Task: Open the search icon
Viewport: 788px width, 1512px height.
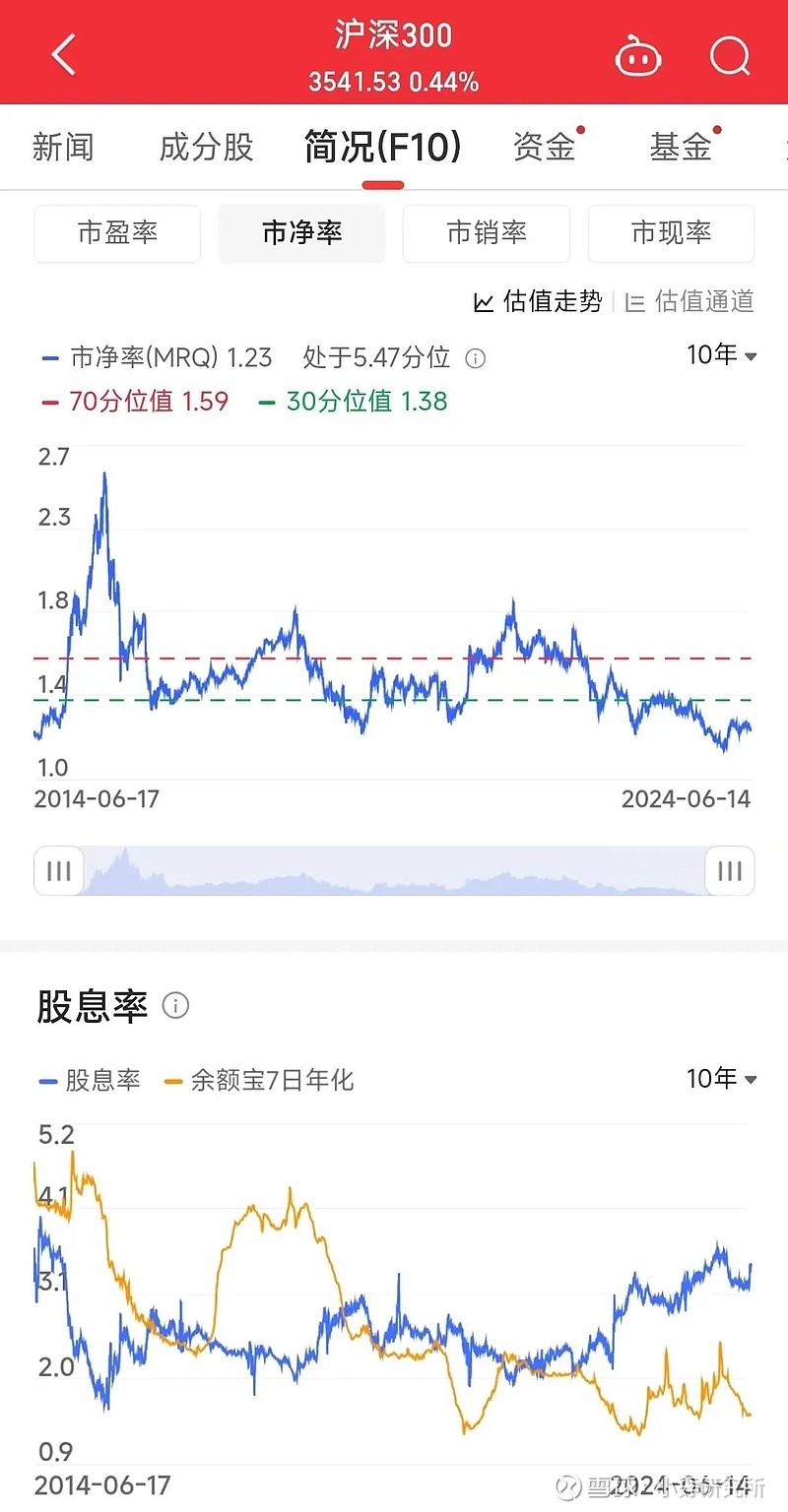Action: pyautogui.click(x=730, y=56)
